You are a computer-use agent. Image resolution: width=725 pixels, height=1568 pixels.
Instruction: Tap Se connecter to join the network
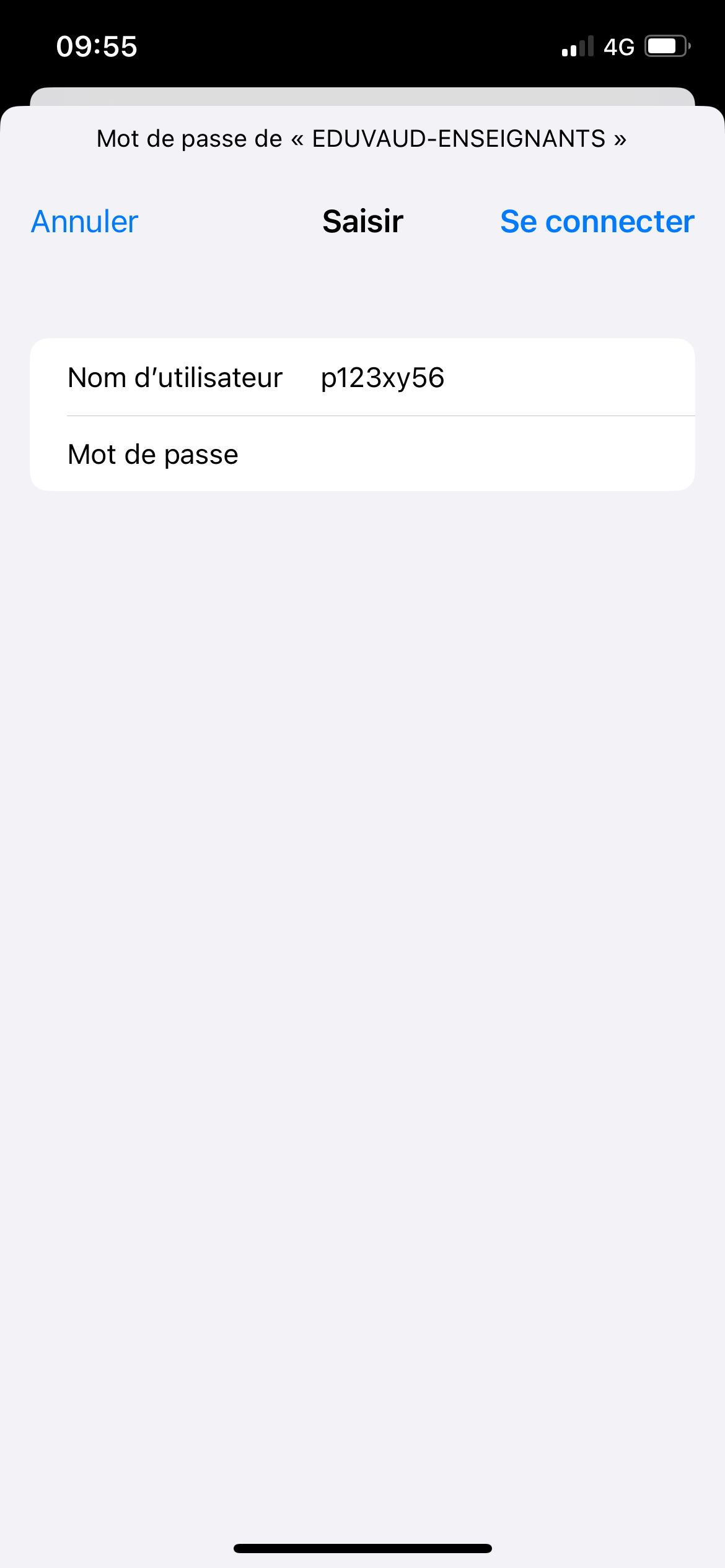coord(597,222)
